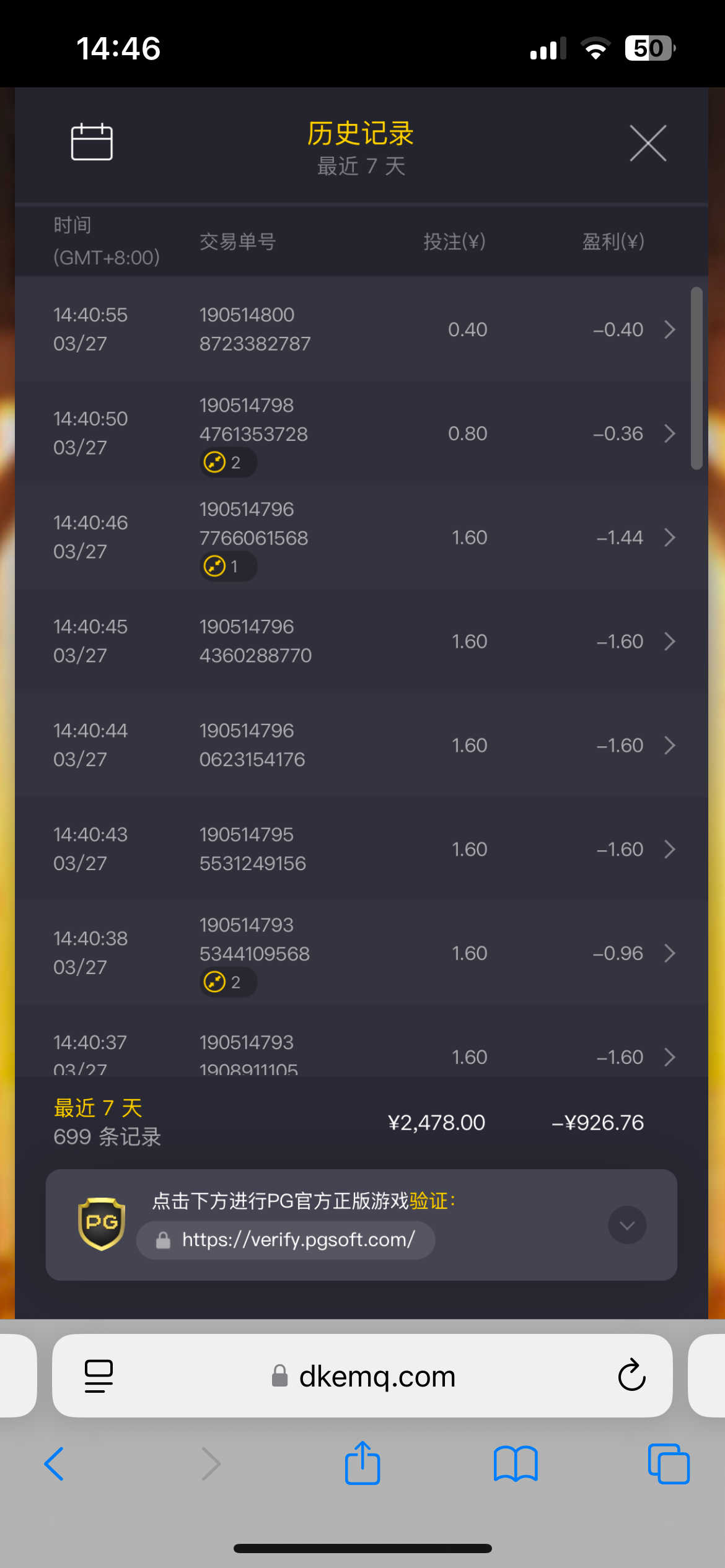Show details of the 14:40:44 transaction
This screenshot has height=1568, width=725.
[x=361, y=745]
